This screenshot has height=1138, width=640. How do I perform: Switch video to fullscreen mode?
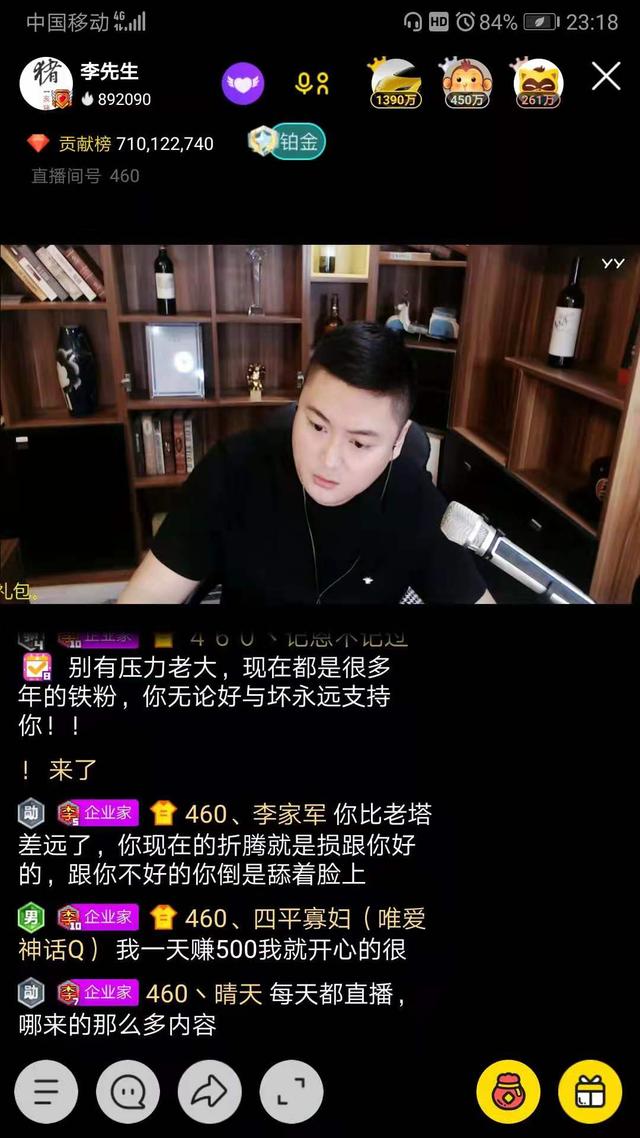click(292, 1091)
